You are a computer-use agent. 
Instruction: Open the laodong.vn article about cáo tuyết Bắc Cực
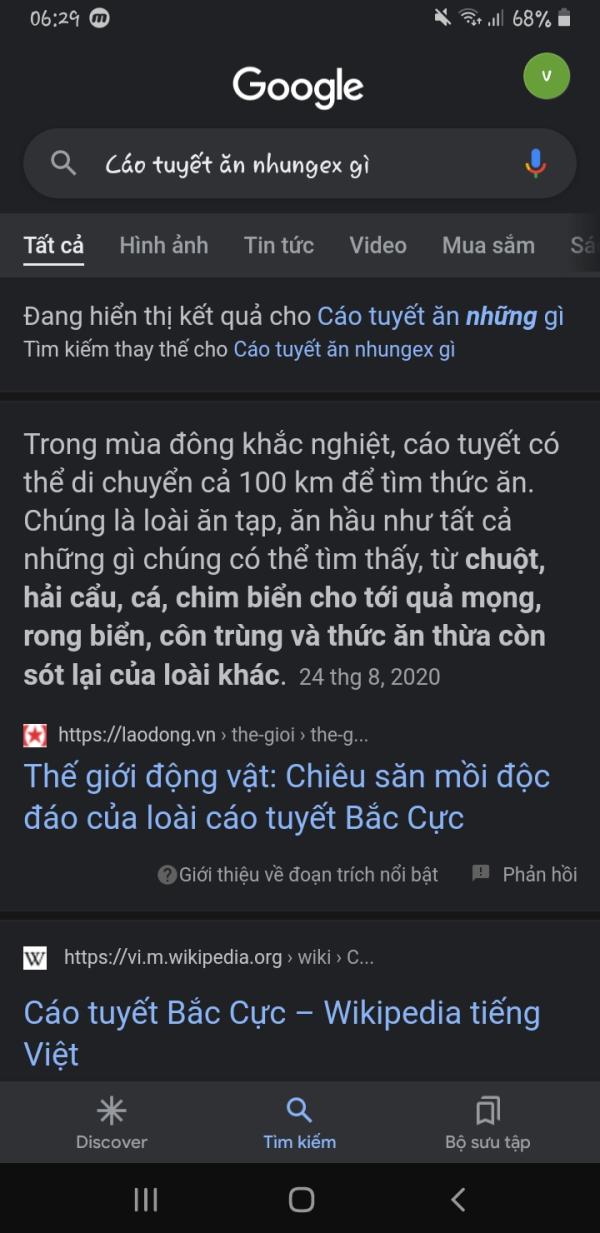287,796
